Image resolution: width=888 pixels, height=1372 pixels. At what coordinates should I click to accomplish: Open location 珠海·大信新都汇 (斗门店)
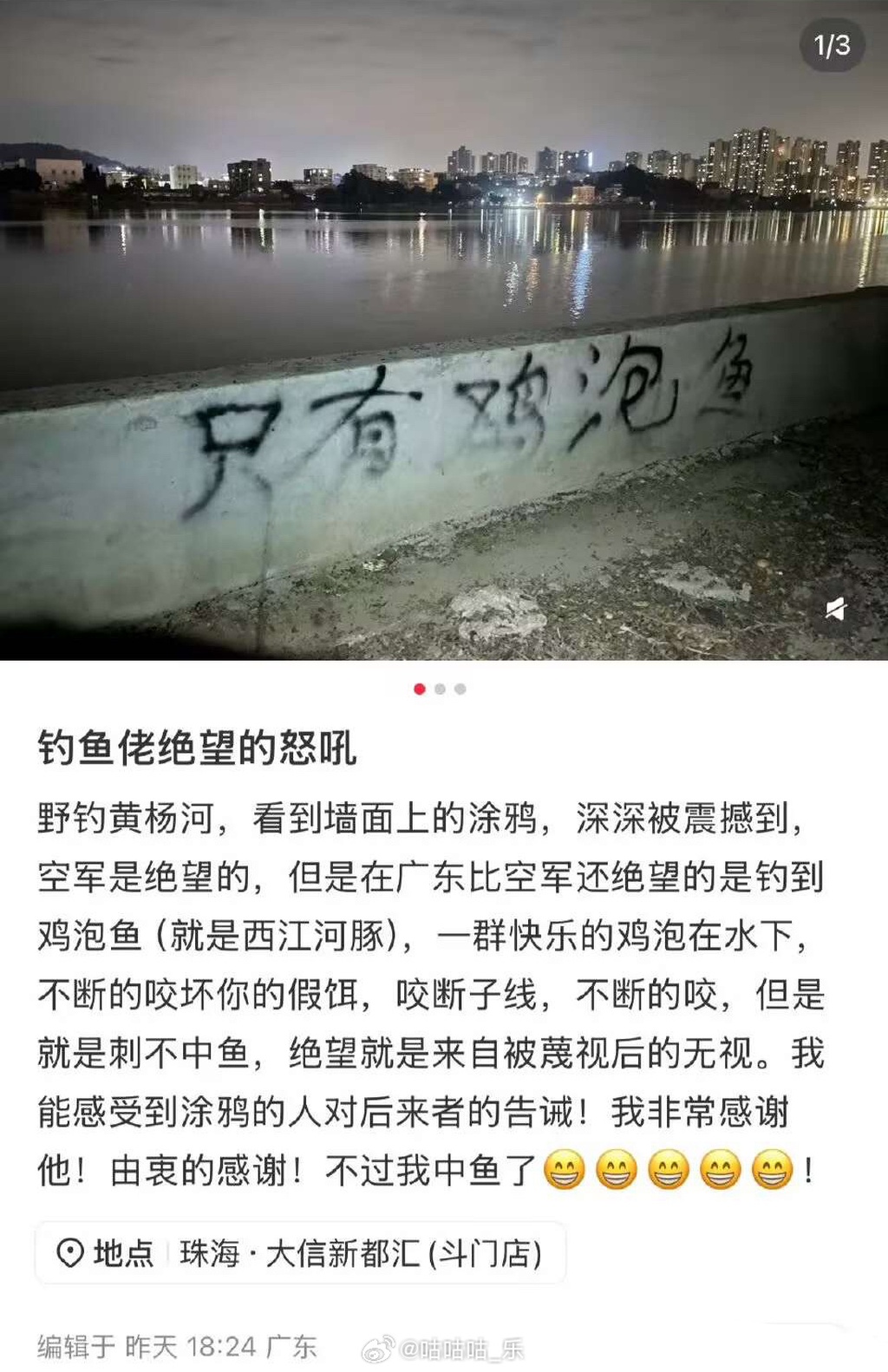(300, 1253)
